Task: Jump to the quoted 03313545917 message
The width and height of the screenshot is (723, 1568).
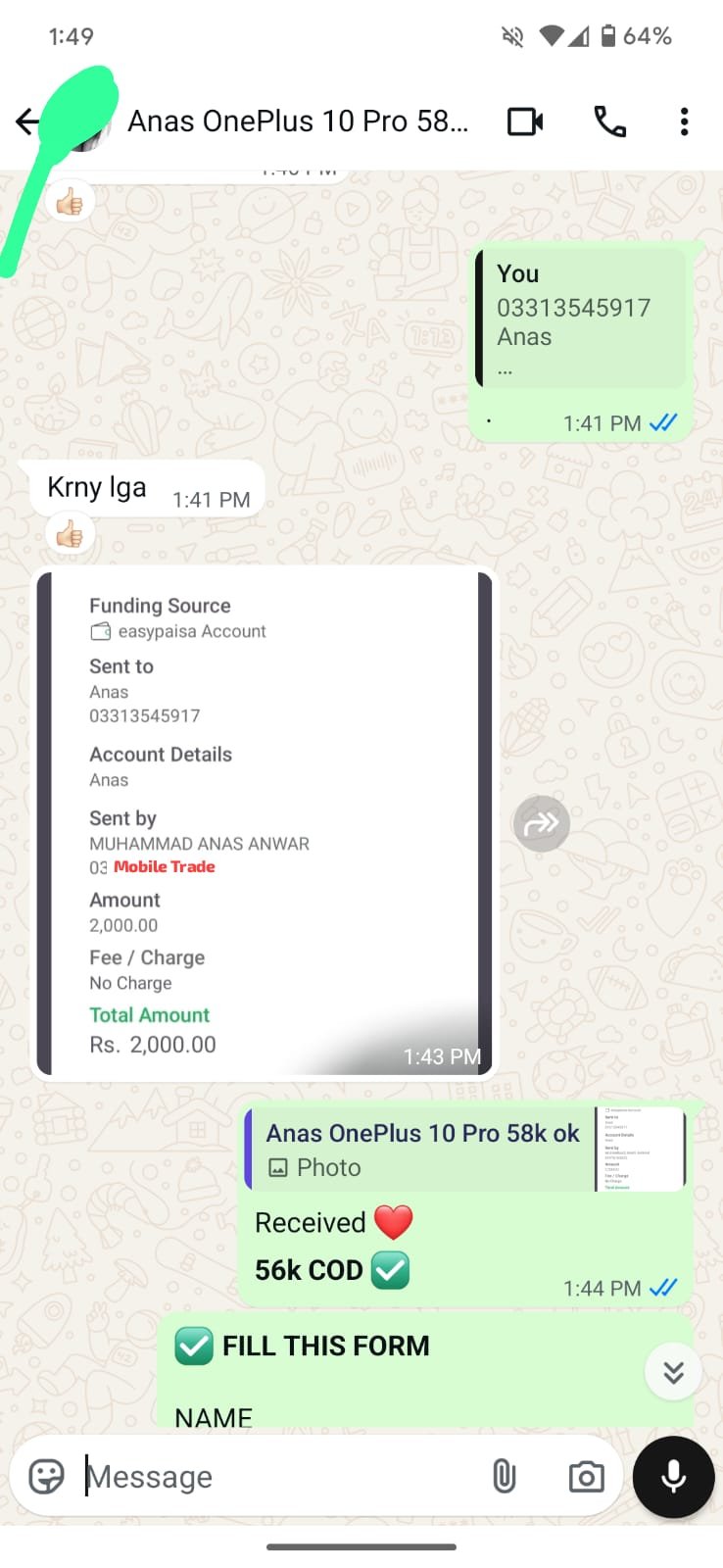Action: 580,318
